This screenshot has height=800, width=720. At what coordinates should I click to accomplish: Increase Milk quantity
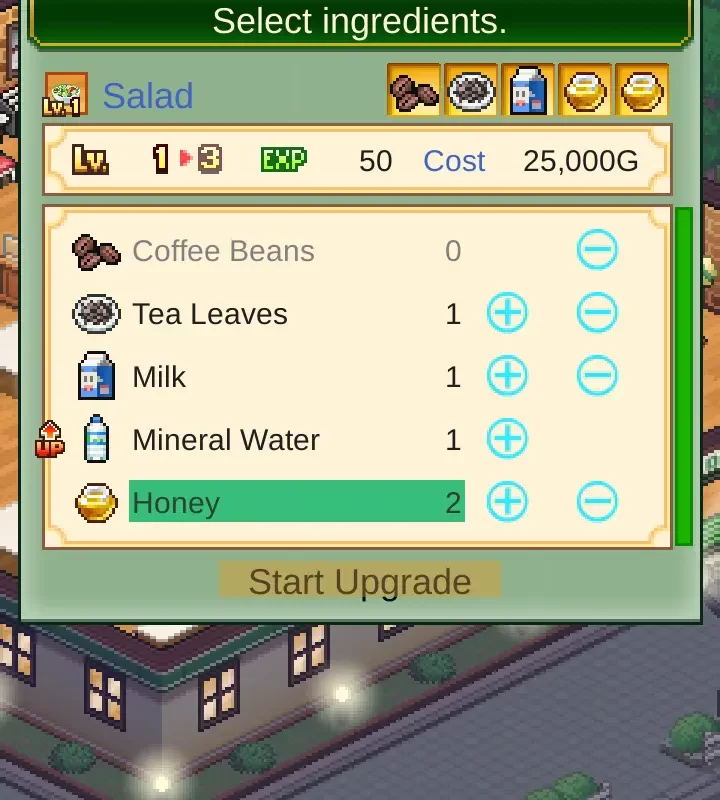tap(507, 377)
